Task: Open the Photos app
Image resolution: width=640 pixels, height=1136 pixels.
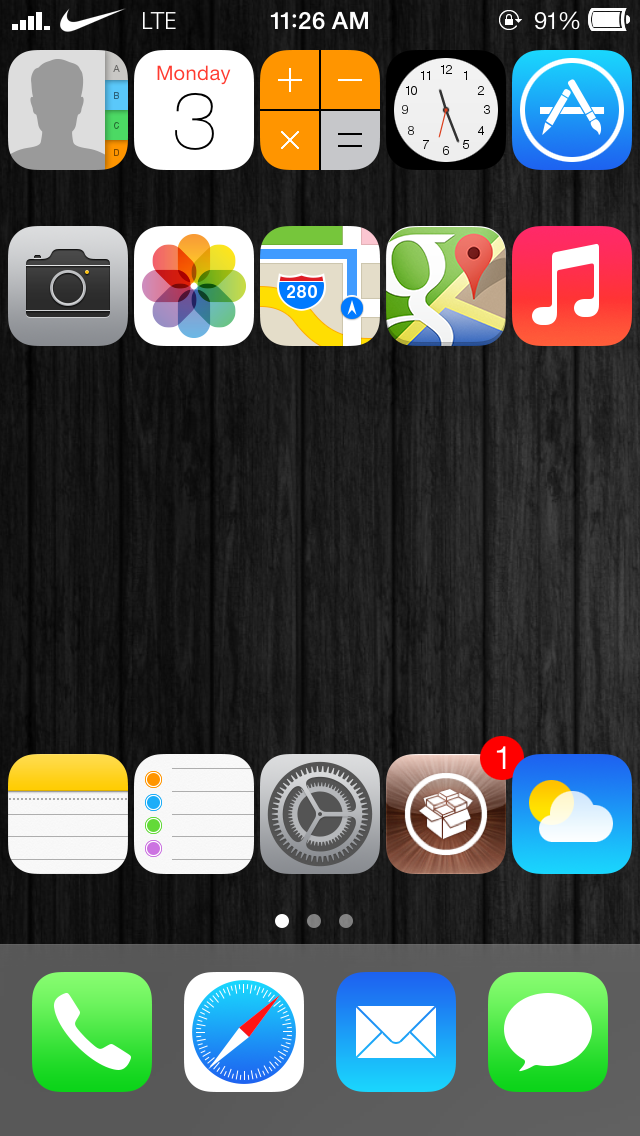Action: (x=194, y=286)
